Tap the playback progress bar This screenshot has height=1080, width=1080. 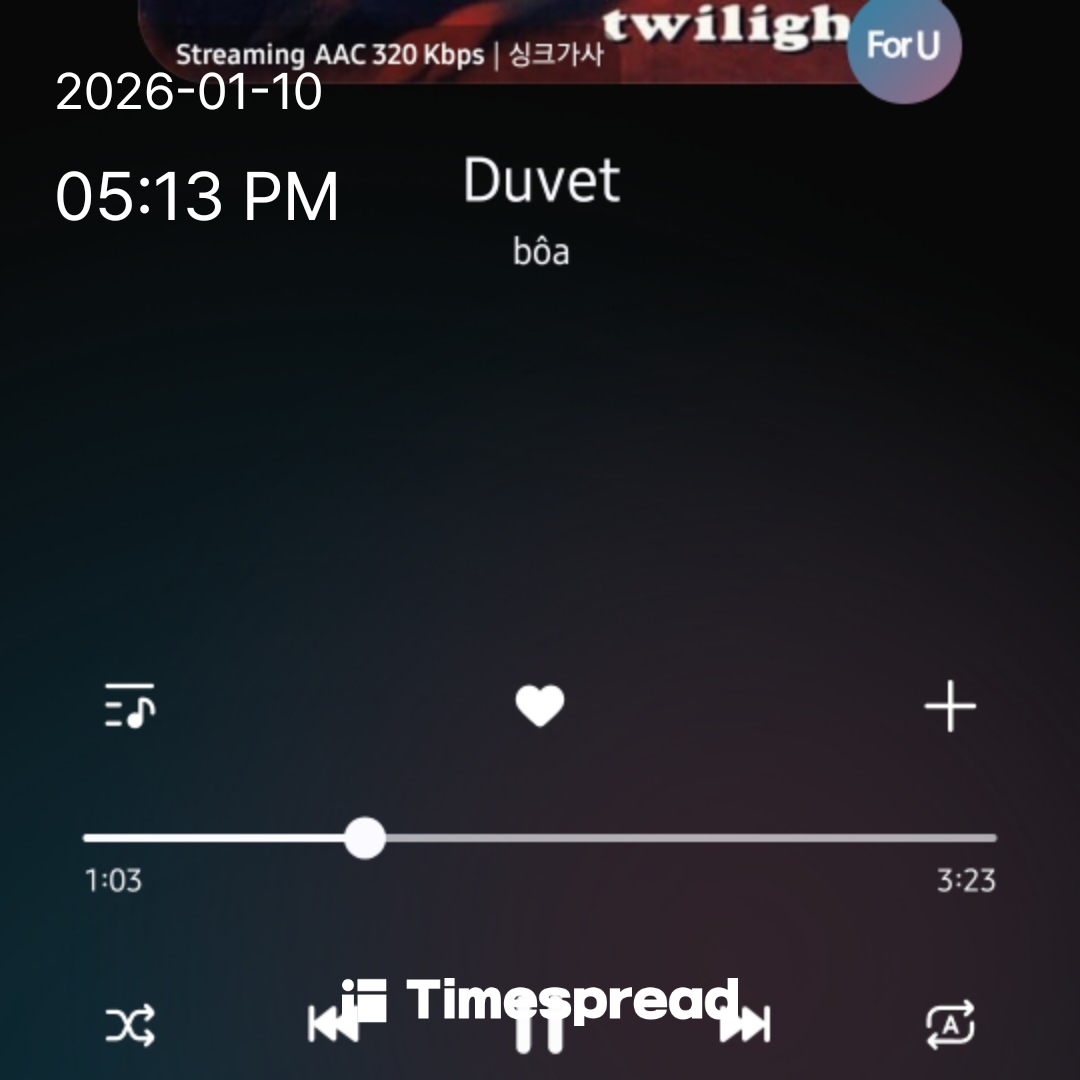click(x=540, y=838)
